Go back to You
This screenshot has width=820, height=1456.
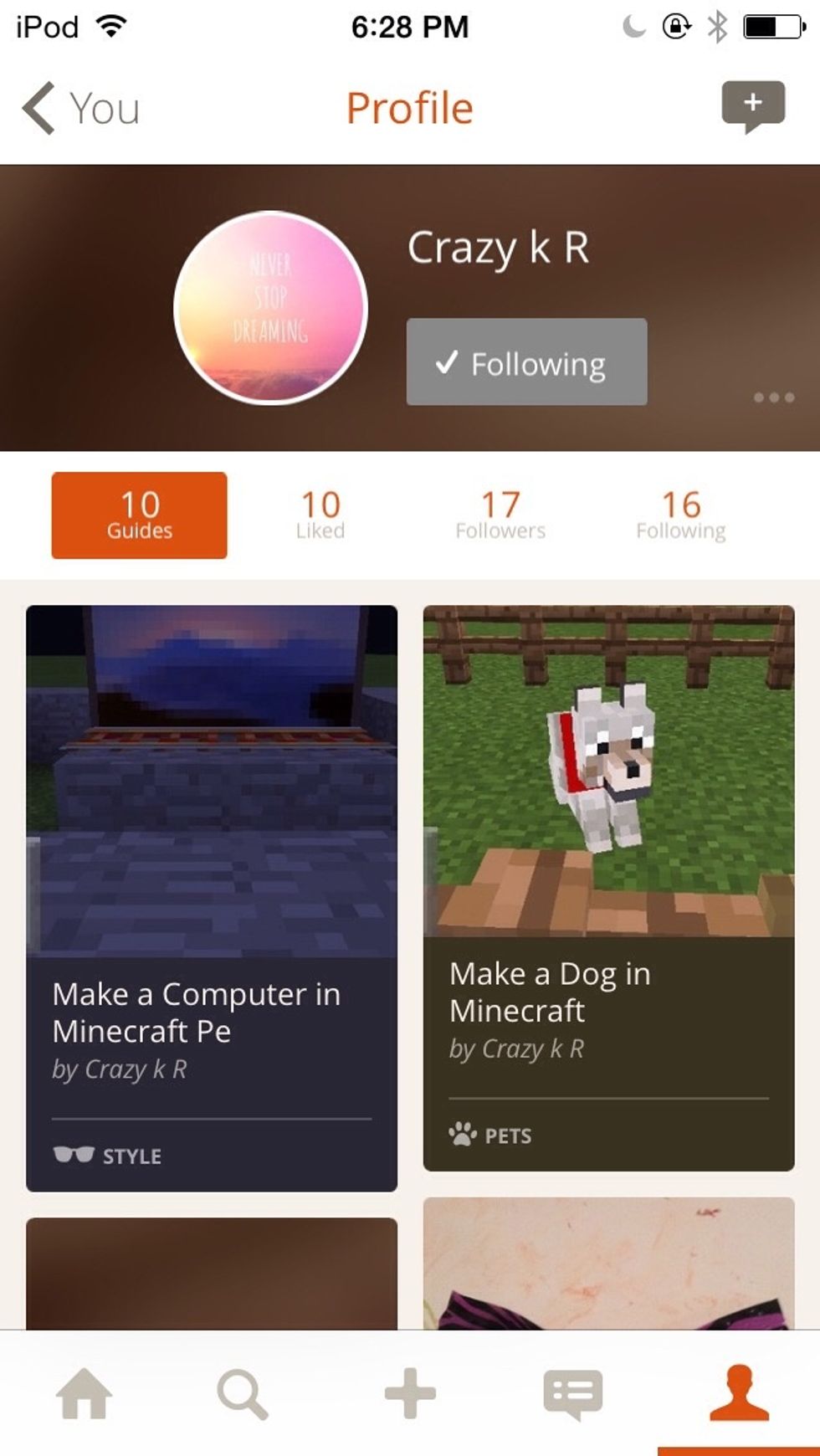coord(80,109)
